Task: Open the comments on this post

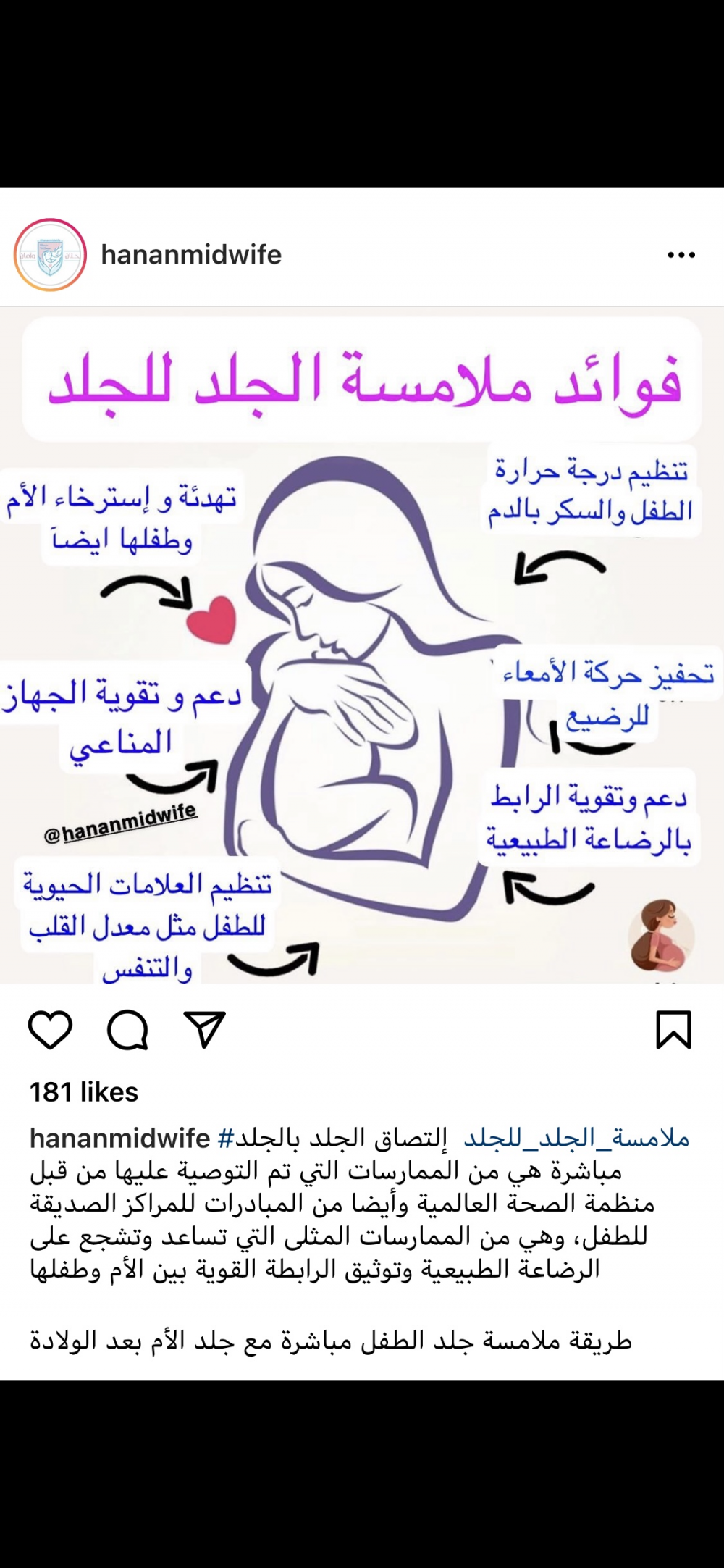Action: pos(127,1029)
